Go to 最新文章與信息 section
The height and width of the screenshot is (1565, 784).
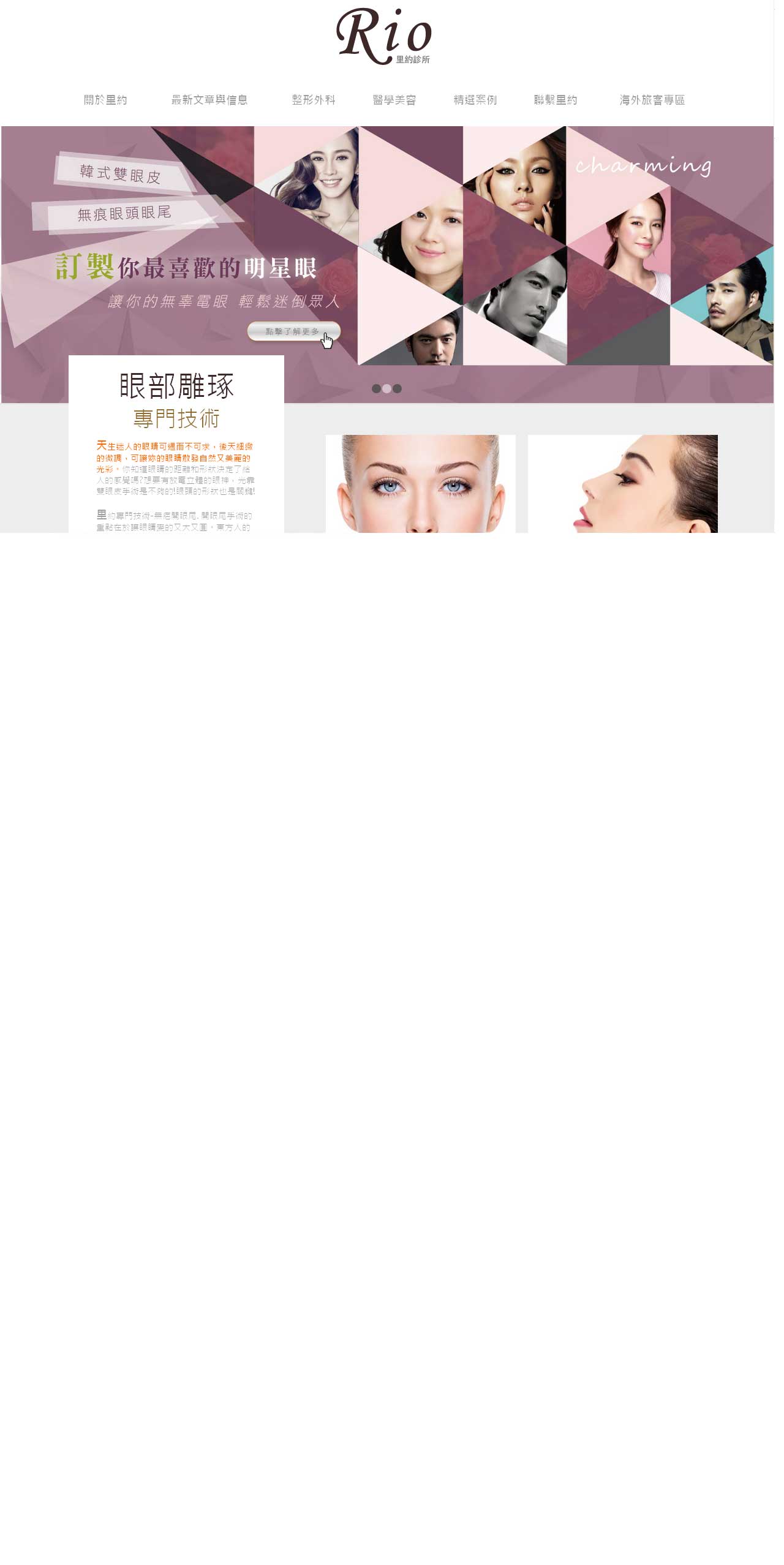point(209,100)
